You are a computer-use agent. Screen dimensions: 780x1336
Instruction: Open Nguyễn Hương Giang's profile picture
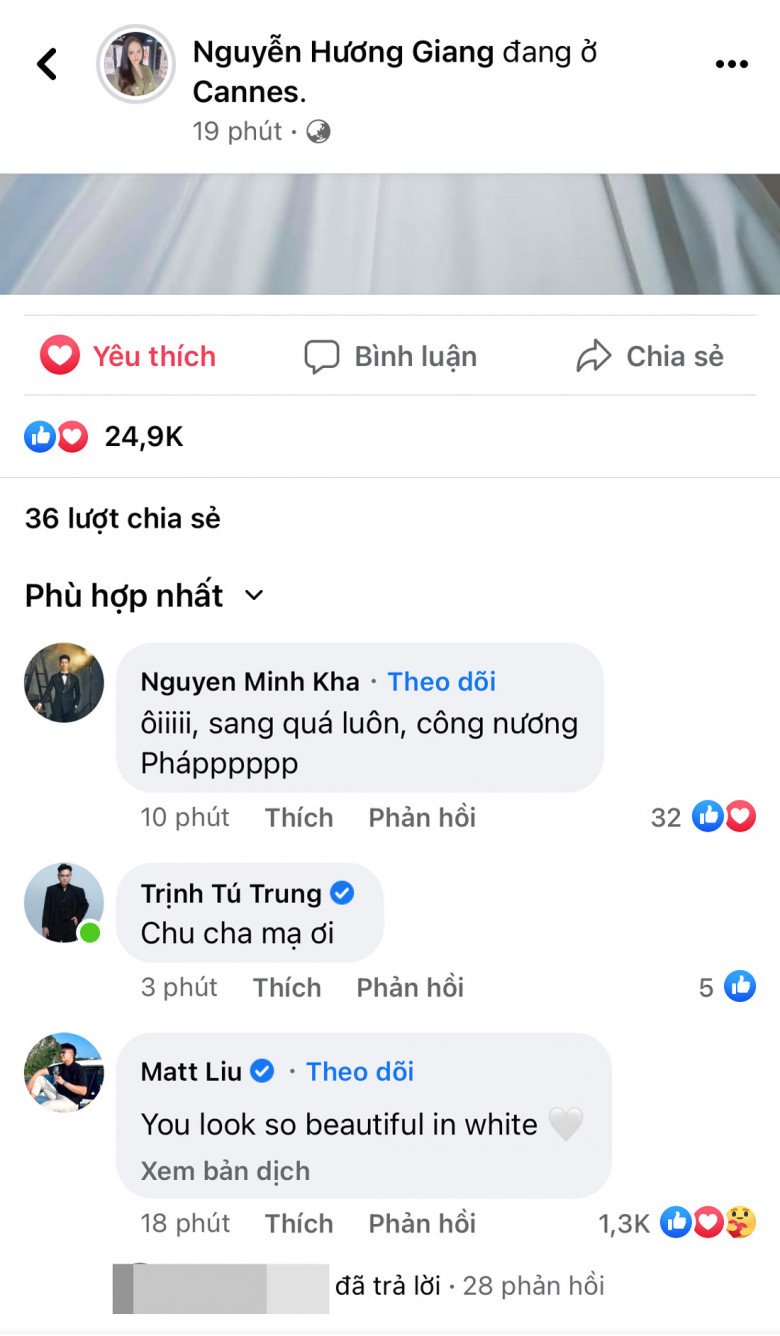[136, 64]
